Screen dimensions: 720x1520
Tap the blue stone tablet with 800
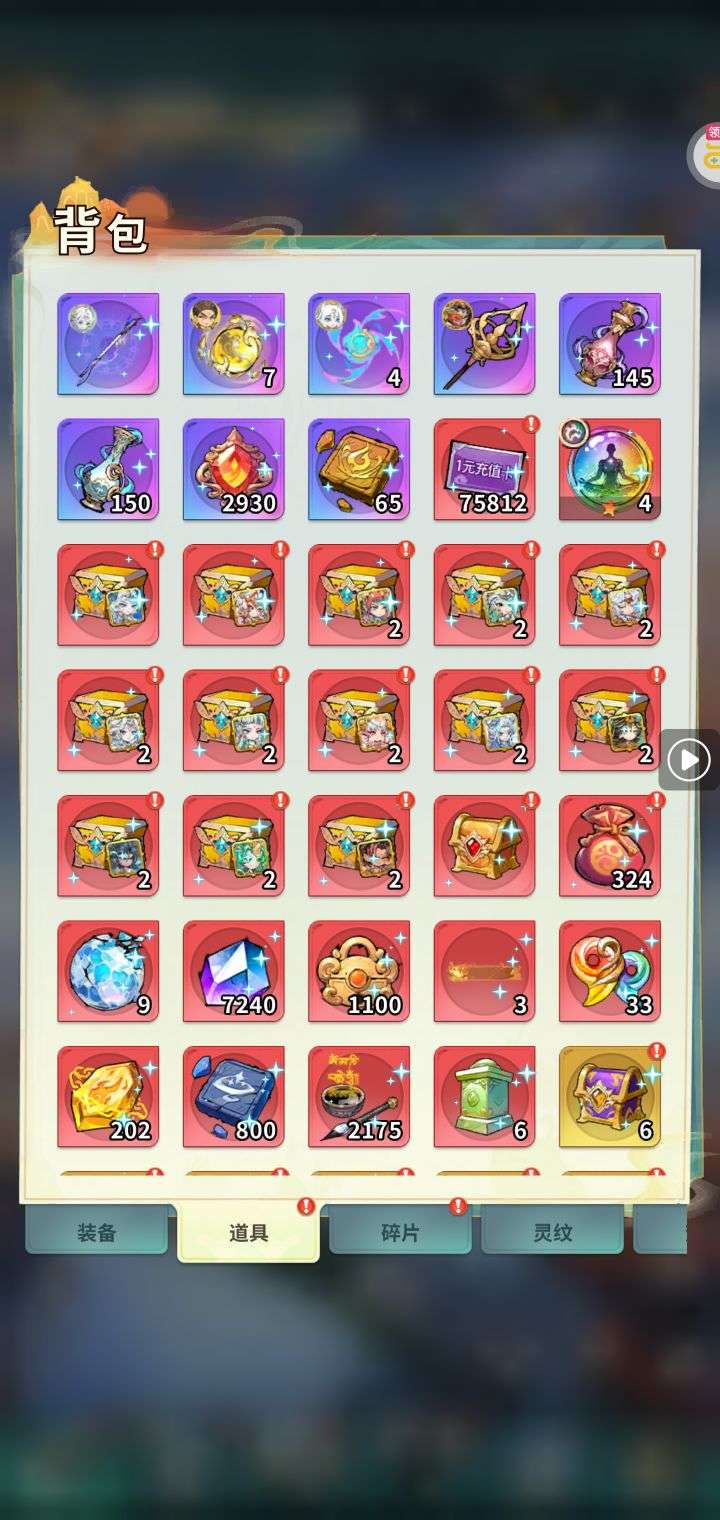coord(233,1096)
